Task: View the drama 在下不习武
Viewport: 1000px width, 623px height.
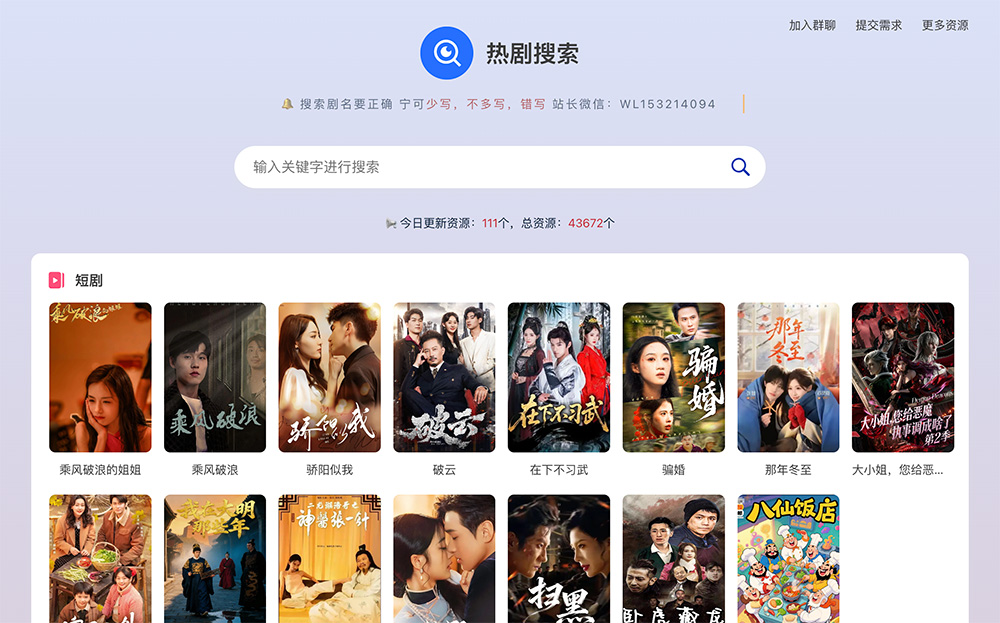Action: tap(559, 378)
